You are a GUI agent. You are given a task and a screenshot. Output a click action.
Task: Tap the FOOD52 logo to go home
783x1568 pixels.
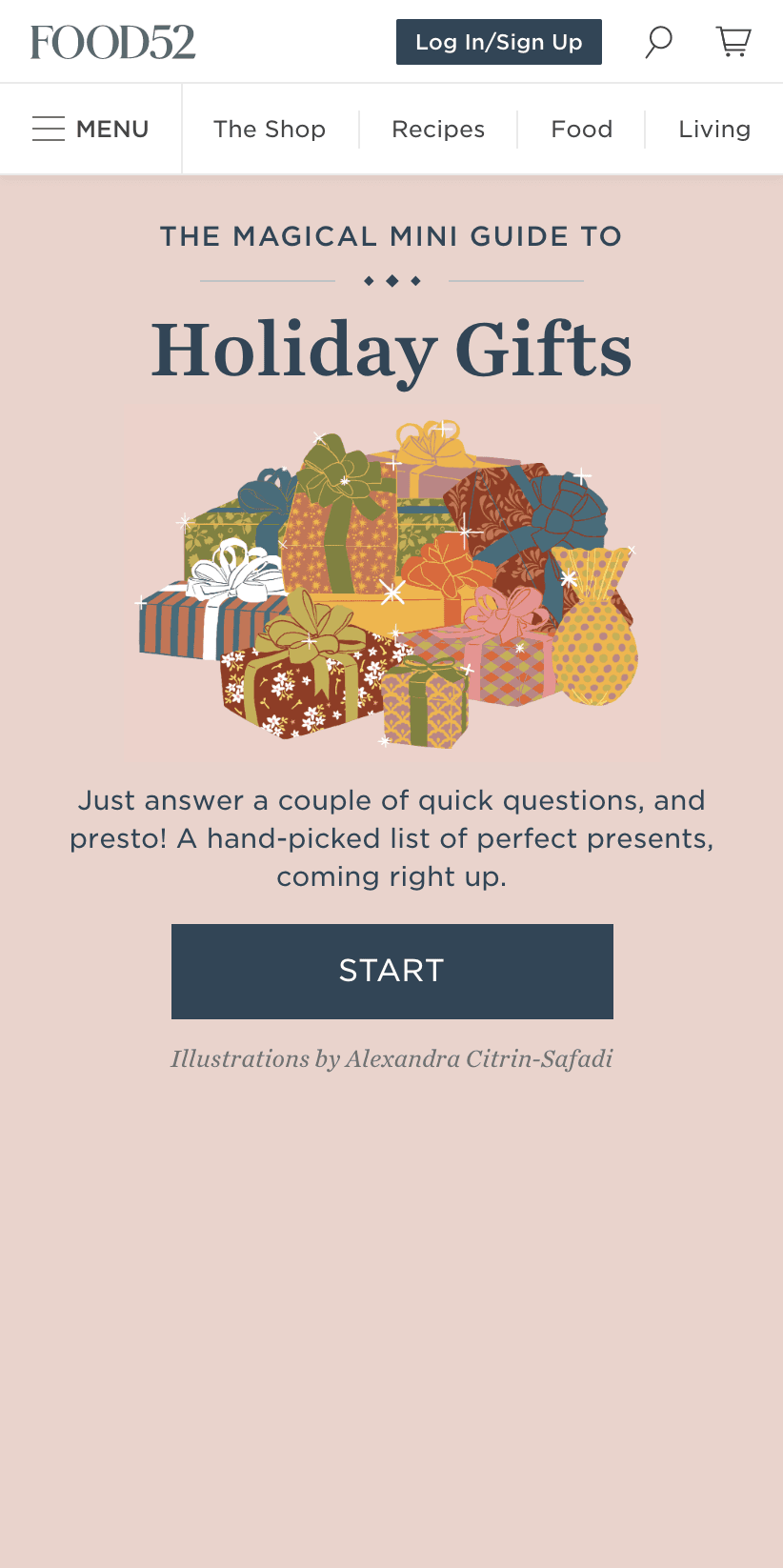point(112,42)
